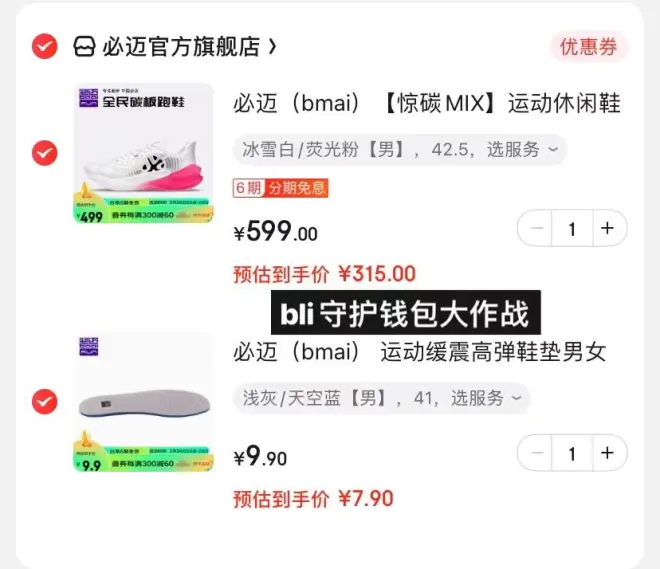
Task: Open the 高弹鞋垫 insole product image
Action: tap(145, 401)
